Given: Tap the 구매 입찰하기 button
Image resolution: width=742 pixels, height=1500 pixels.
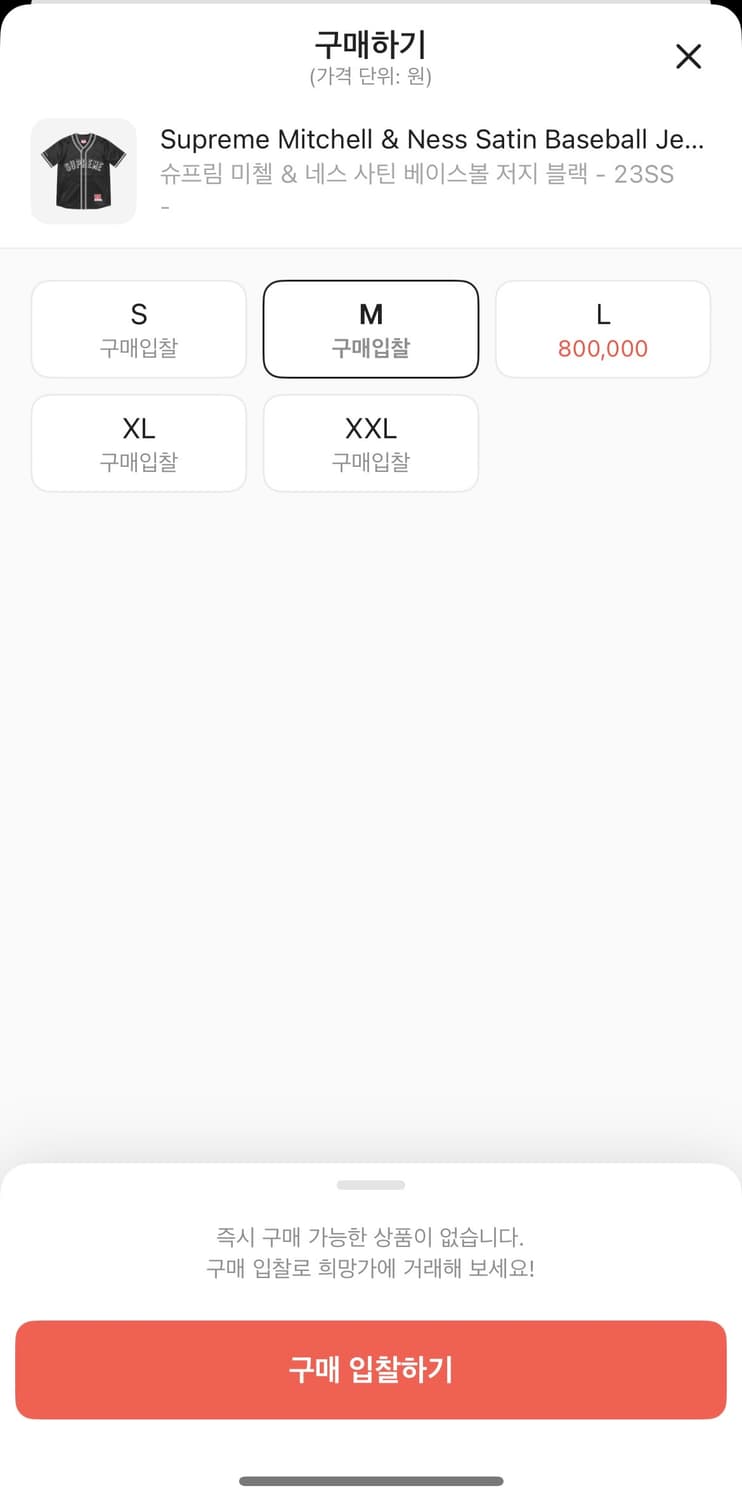Looking at the screenshot, I should coord(371,1369).
